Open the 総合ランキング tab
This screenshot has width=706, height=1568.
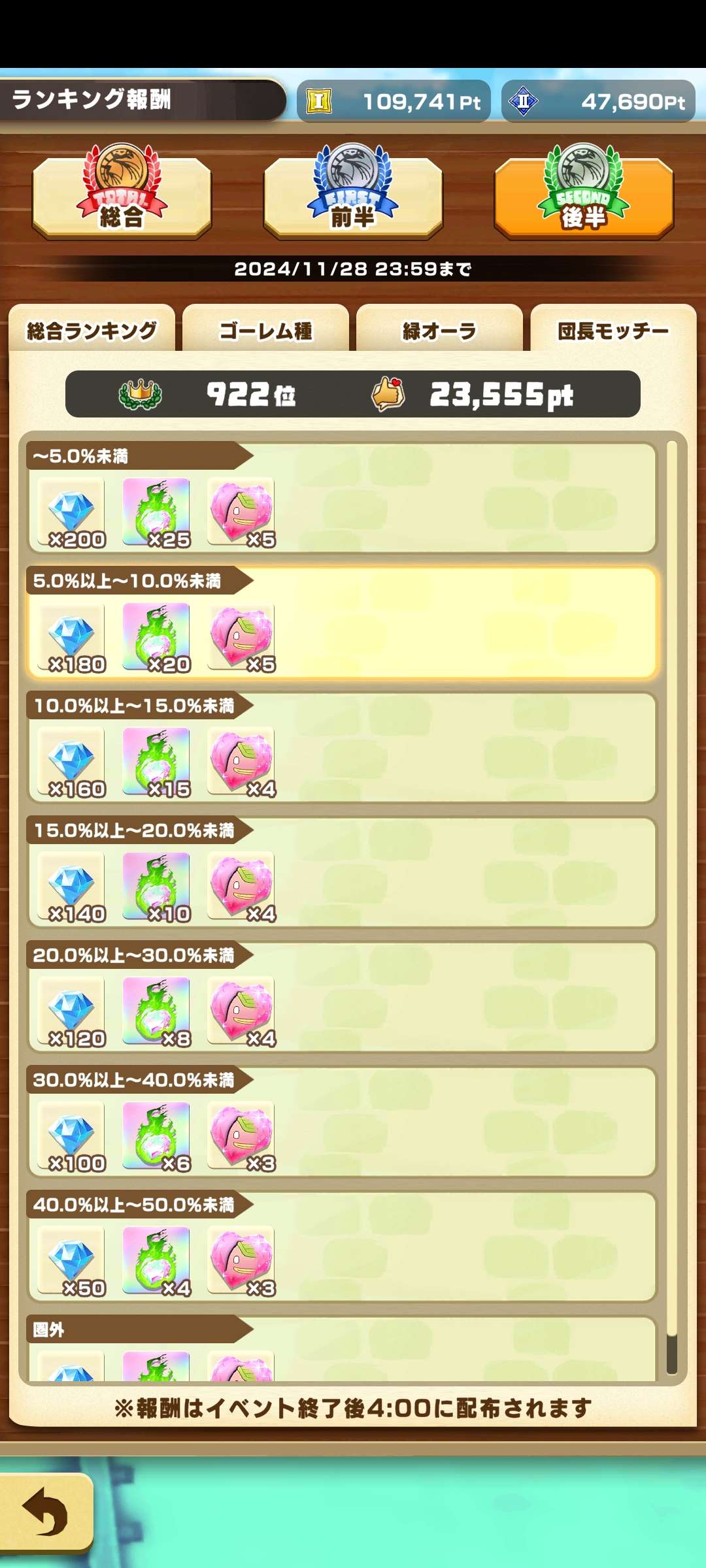[92, 331]
